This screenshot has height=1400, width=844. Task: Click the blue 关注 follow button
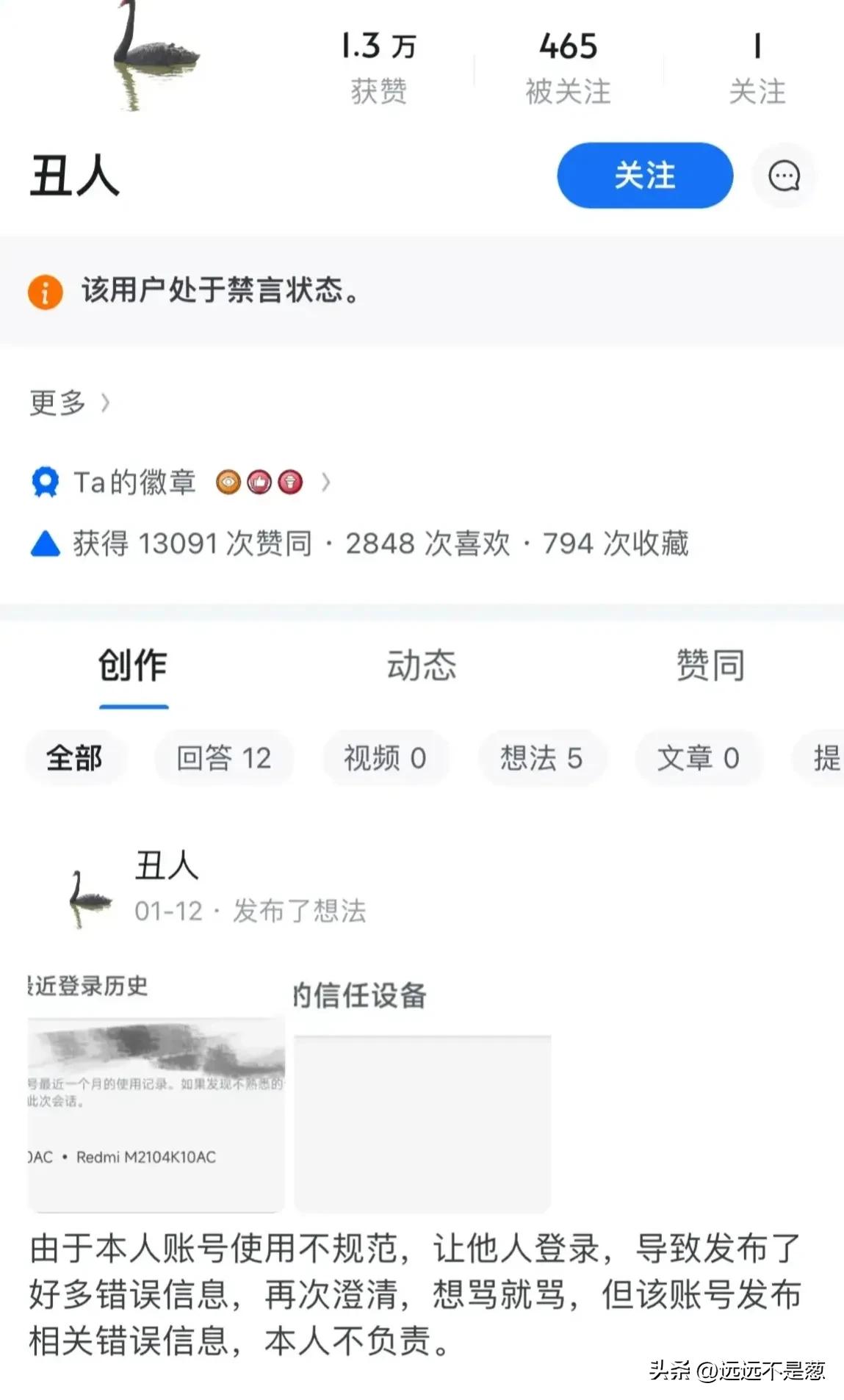pyautogui.click(x=643, y=176)
